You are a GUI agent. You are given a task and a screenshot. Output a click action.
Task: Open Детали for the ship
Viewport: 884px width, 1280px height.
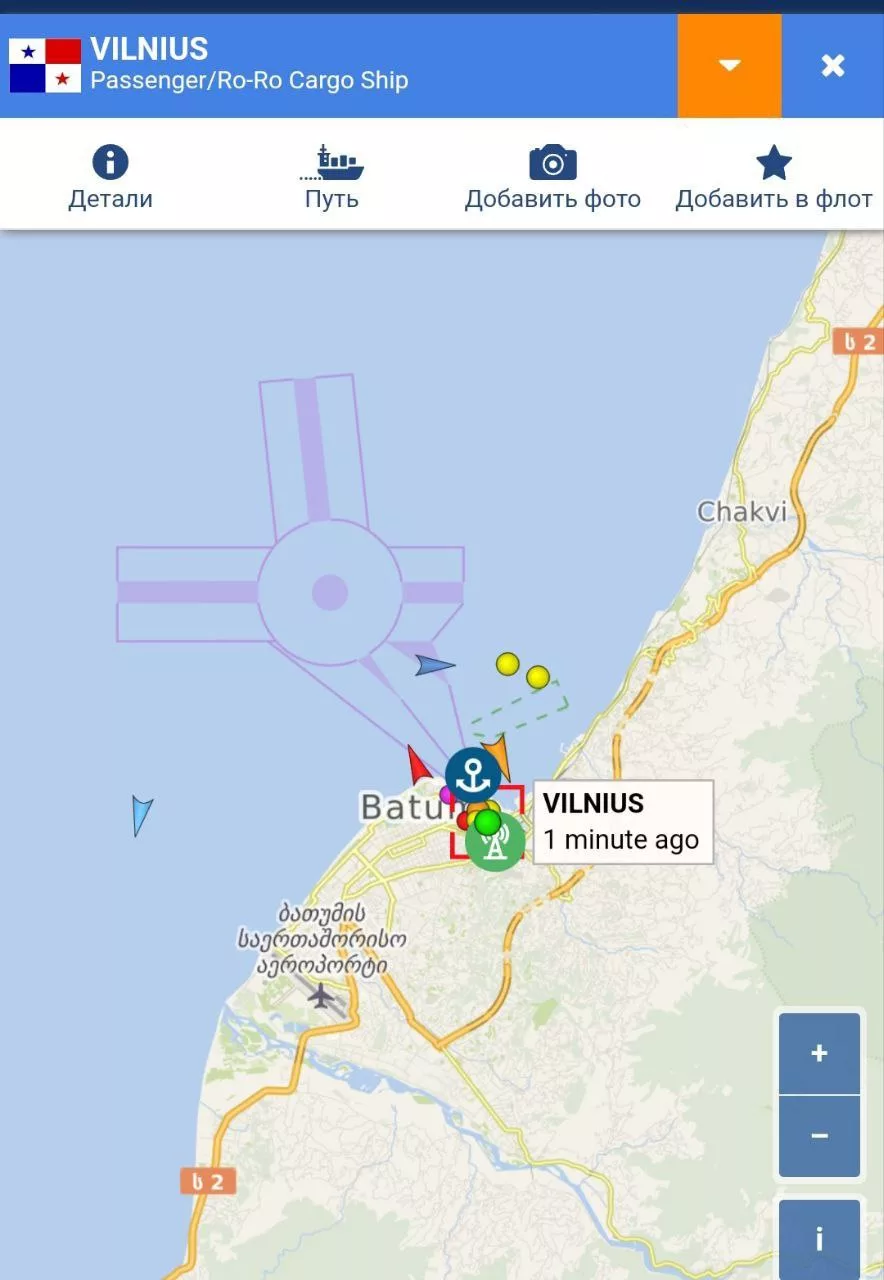pyautogui.click(x=110, y=177)
